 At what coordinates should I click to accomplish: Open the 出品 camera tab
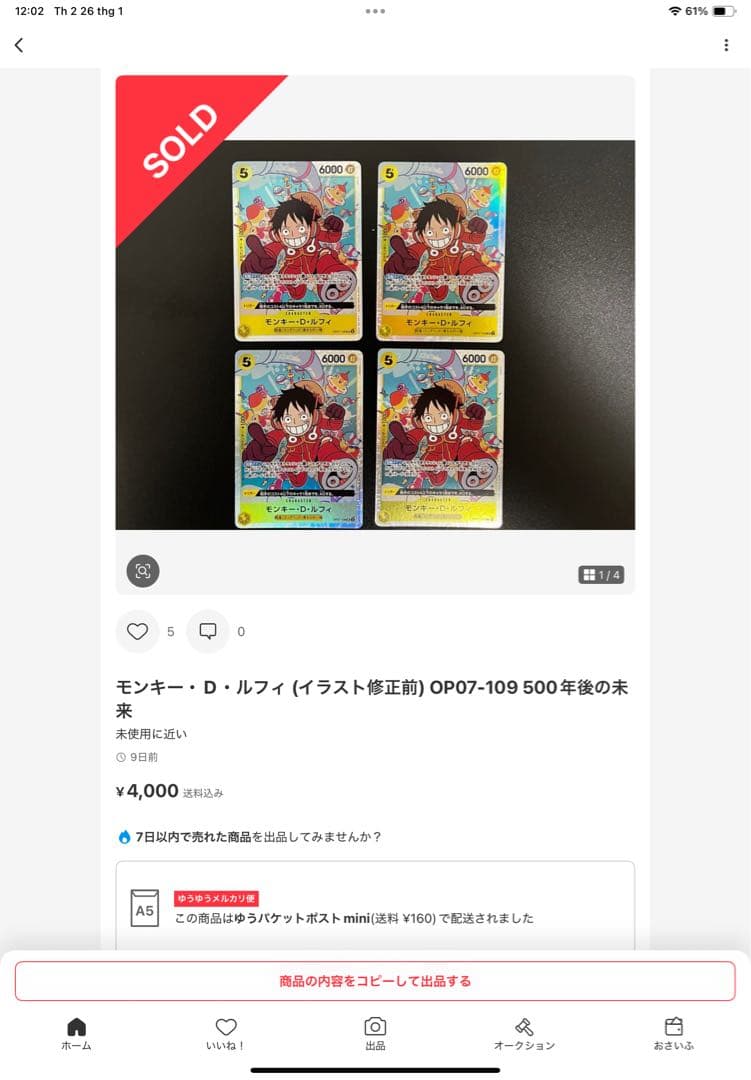[375, 1033]
